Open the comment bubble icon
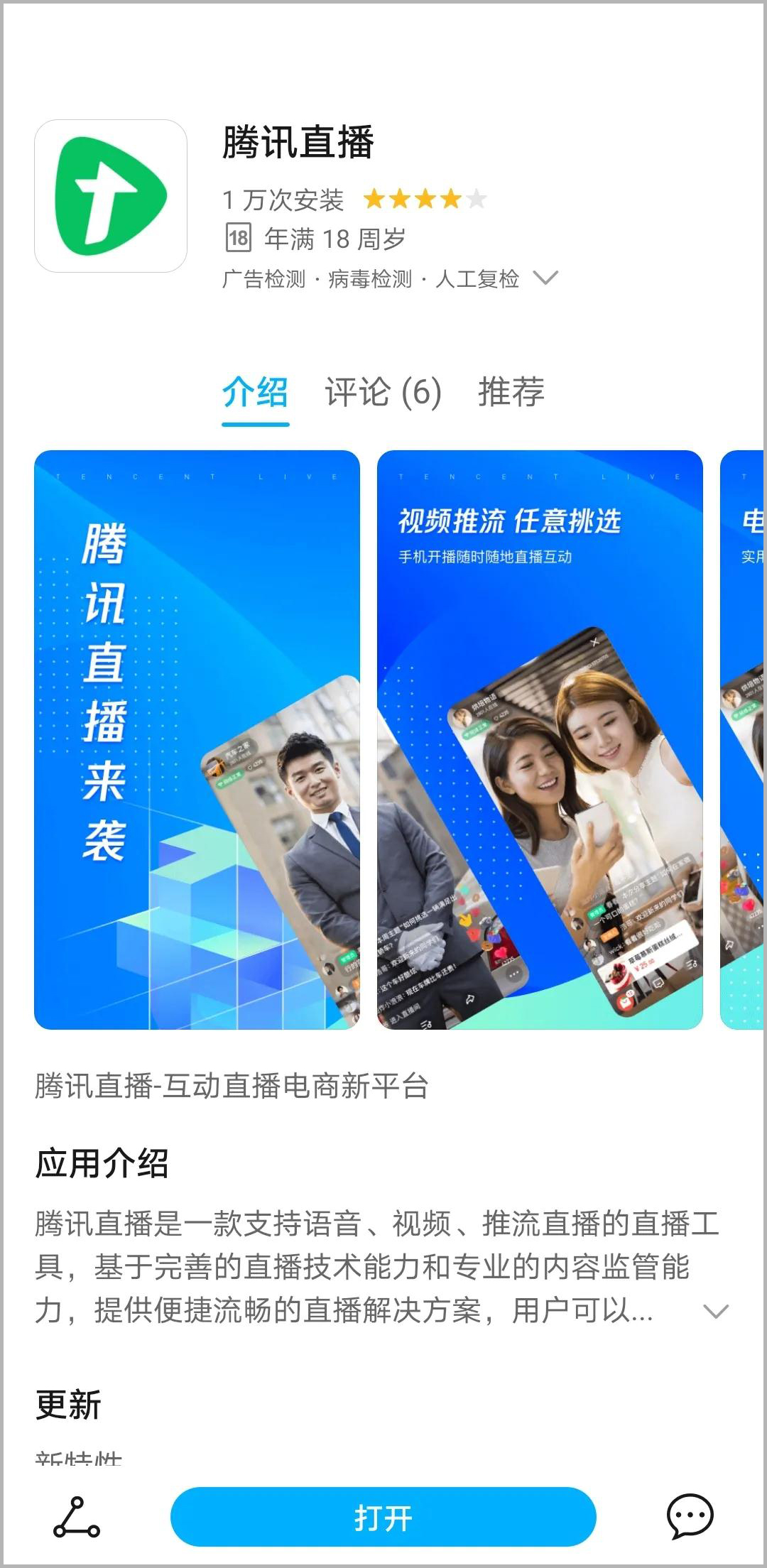 pos(690,1516)
